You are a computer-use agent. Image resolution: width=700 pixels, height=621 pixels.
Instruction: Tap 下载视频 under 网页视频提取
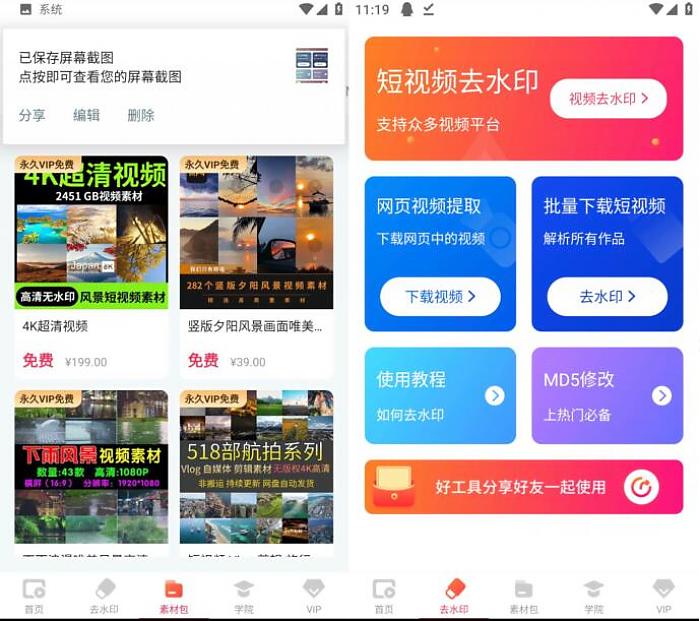(x=440, y=297)
